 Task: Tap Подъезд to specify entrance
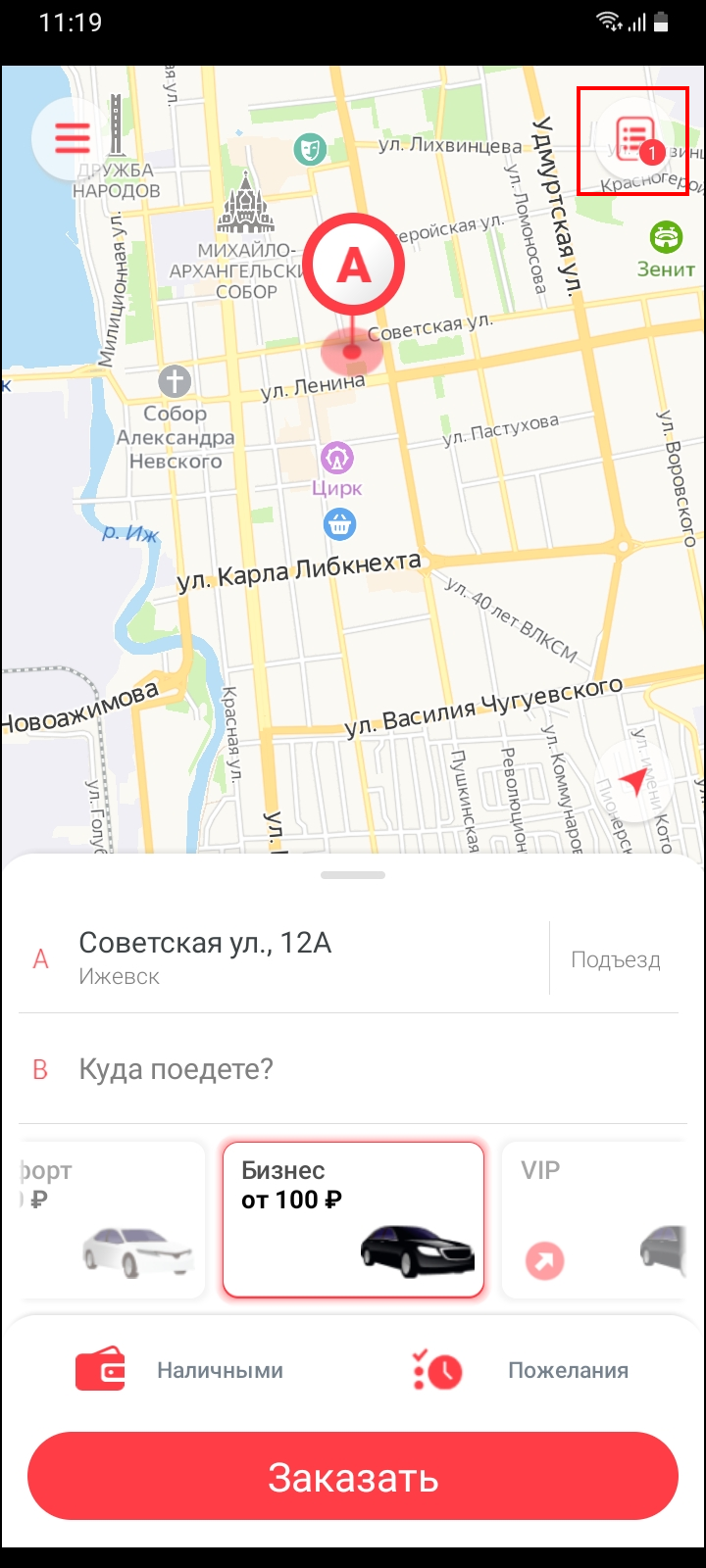click(x=616, y=959)
